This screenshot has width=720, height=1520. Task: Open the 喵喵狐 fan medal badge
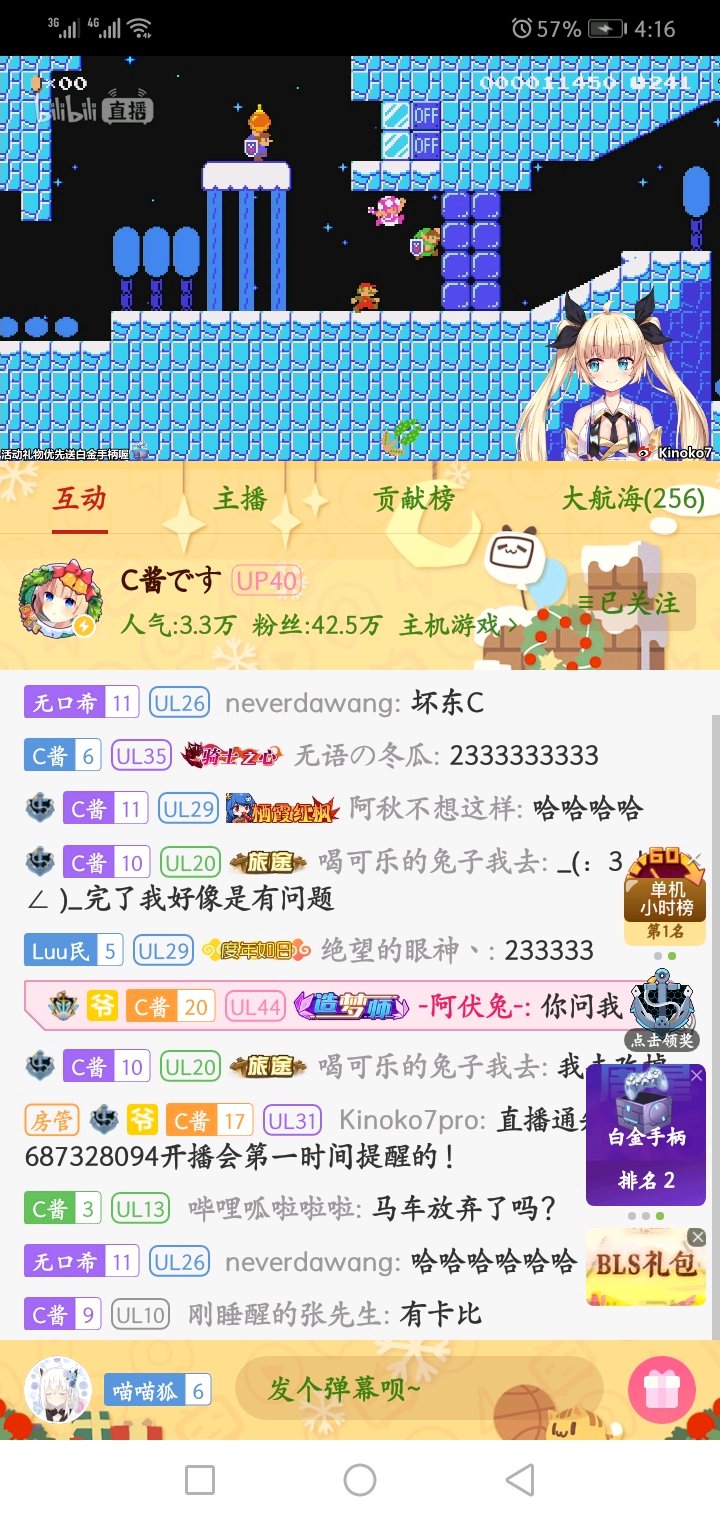[157, 1390]
